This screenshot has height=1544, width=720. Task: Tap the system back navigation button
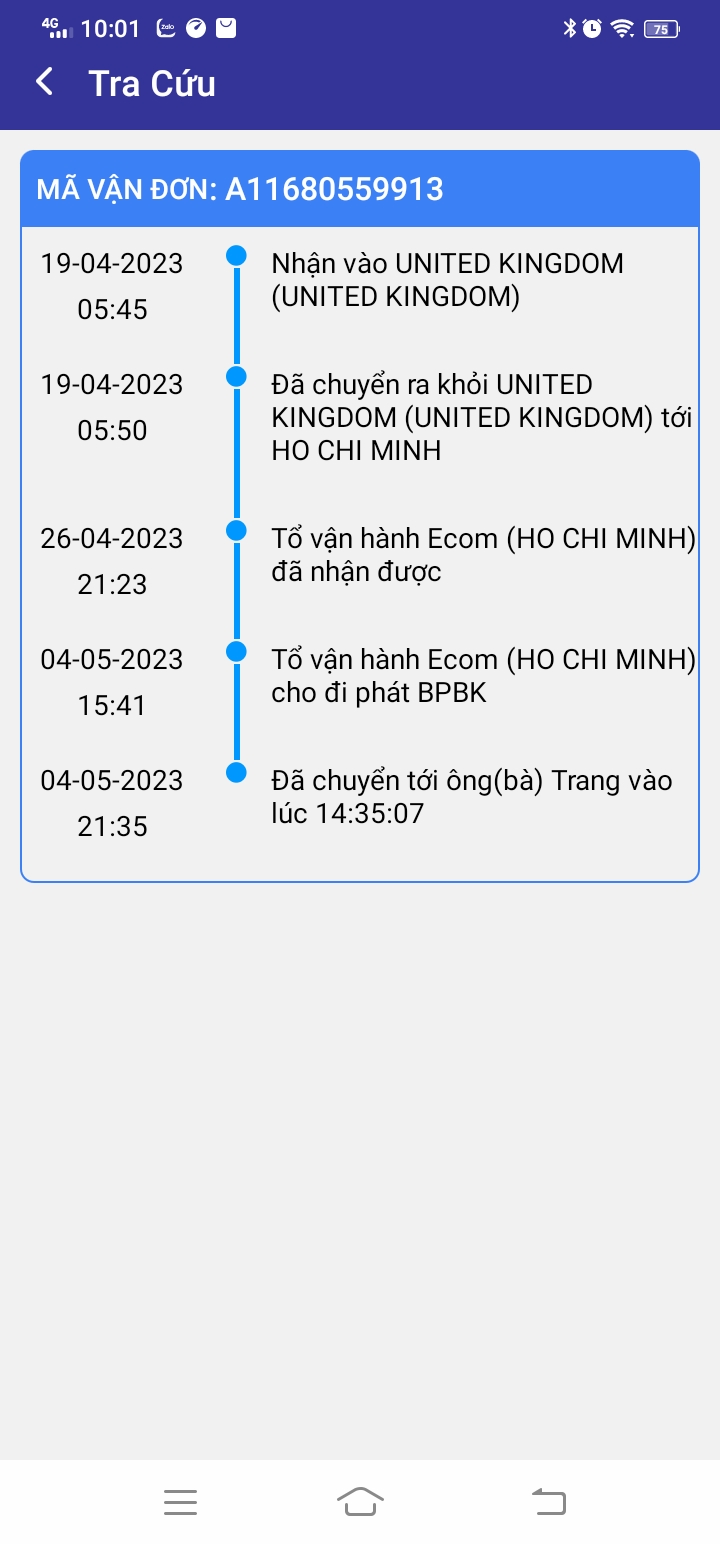[548, 1501]
